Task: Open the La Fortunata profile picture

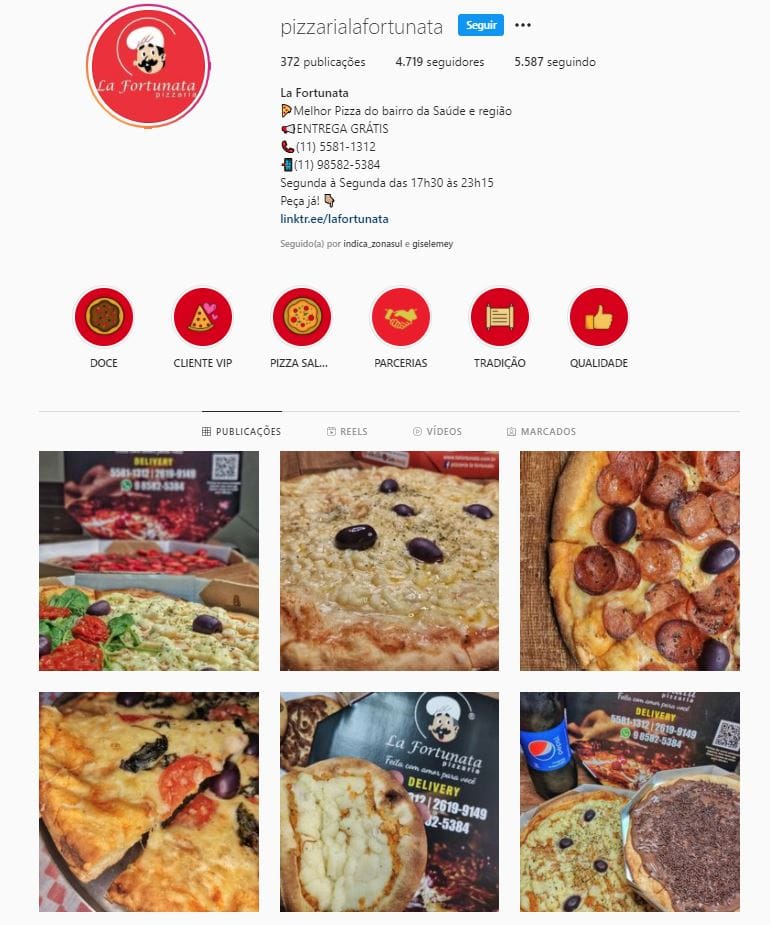Action: [148, 66]
